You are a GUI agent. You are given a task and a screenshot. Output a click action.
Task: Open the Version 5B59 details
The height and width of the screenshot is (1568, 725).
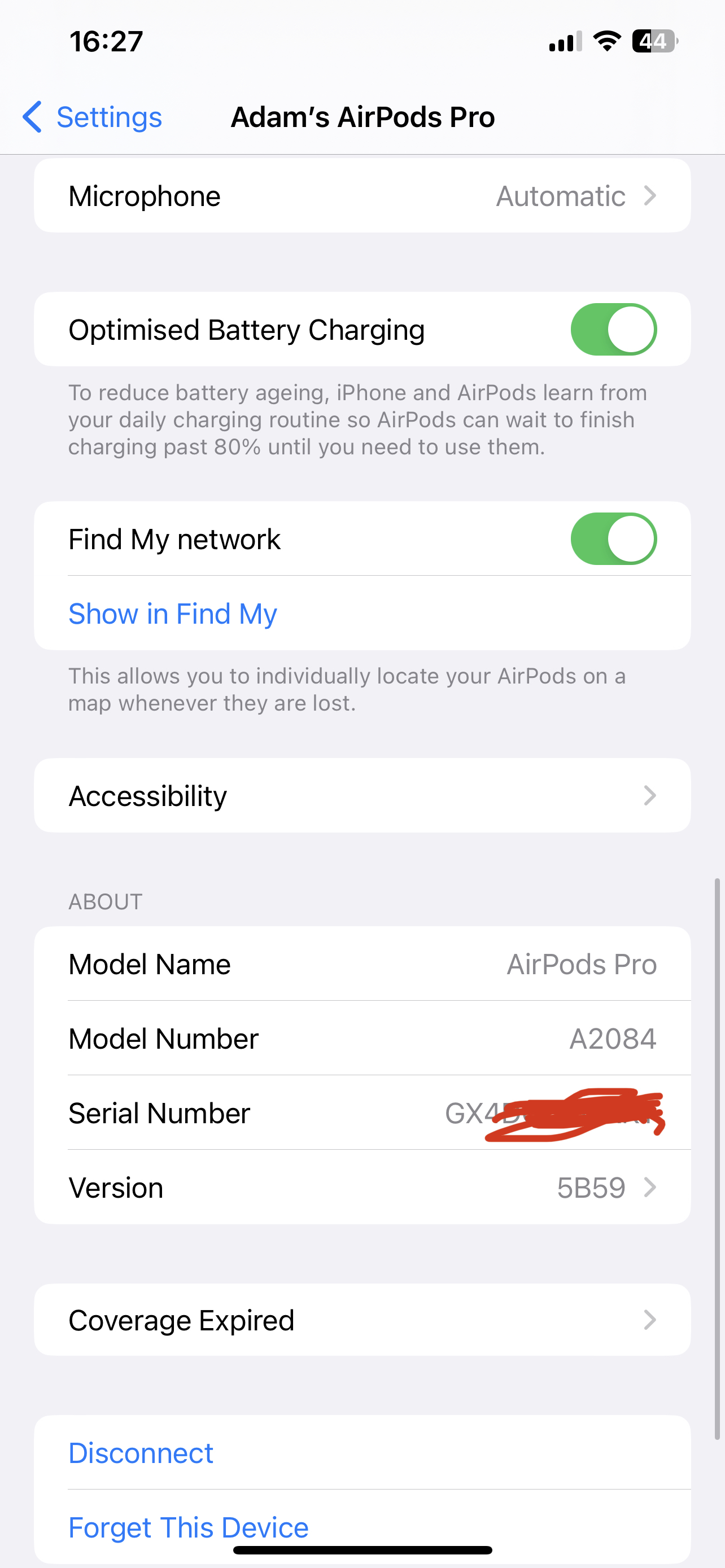pyautogui.click(x=362, y=1188)
